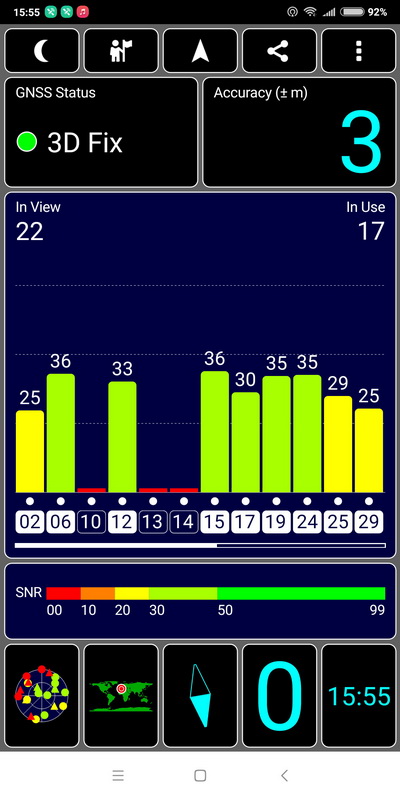Go to the home screen
Screen dimensions: 400x800
coord(200,776)
